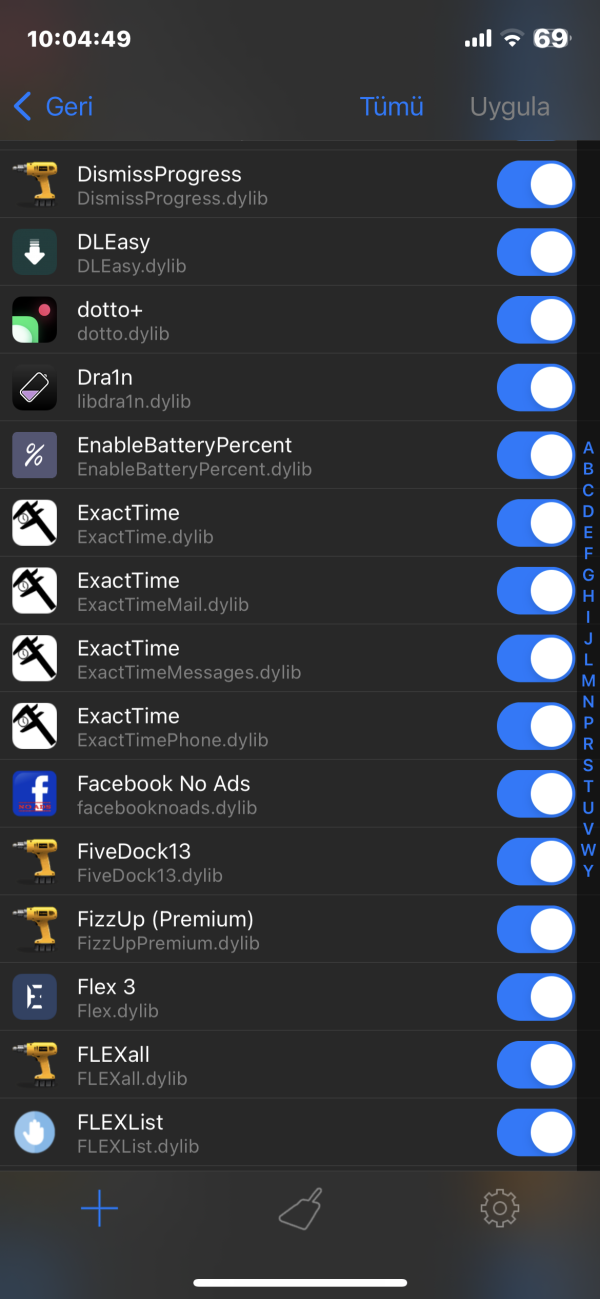This screenshot has width=600, height=1299.
Task: Disable the DismissProgress toggle
Action: point(535,186)
